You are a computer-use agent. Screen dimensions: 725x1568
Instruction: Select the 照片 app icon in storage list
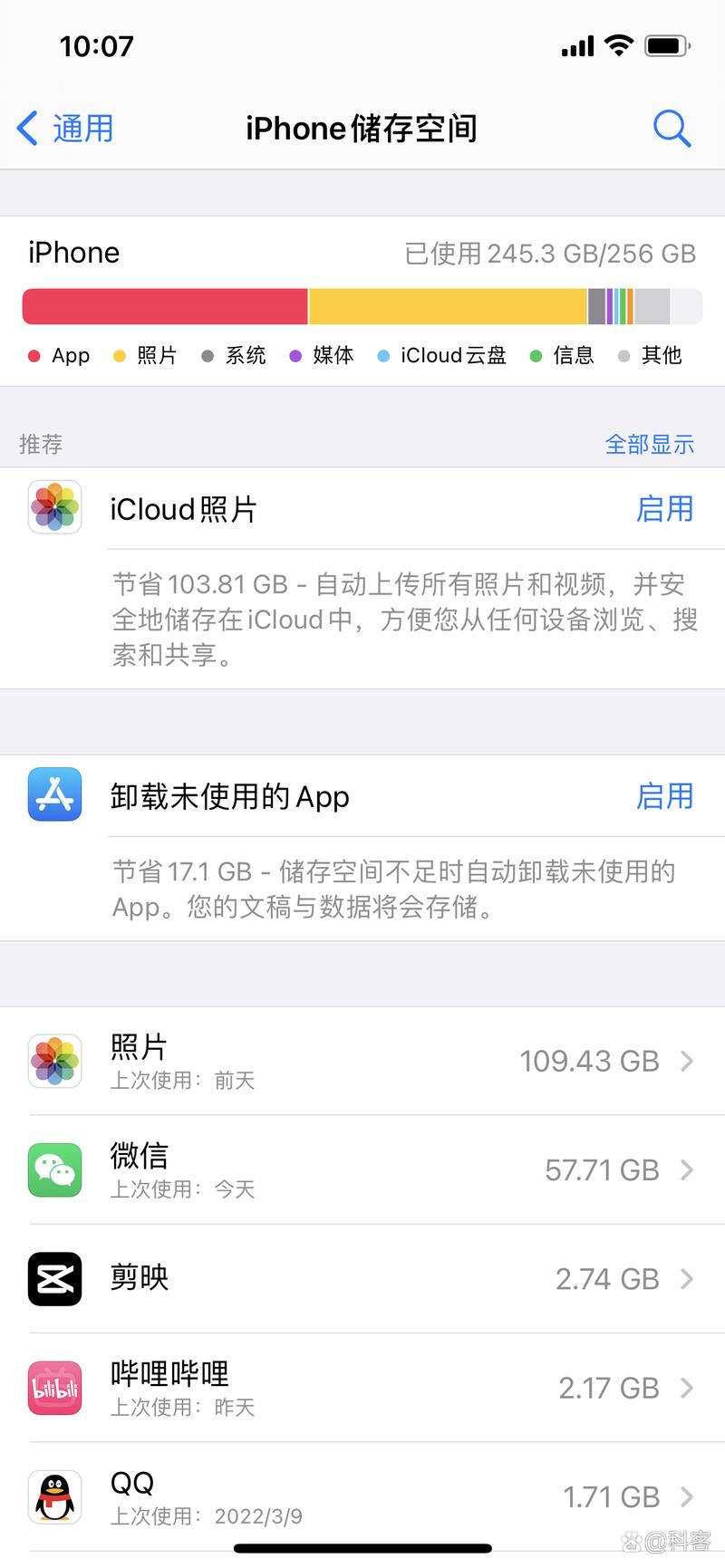(x=54, y=1060)
